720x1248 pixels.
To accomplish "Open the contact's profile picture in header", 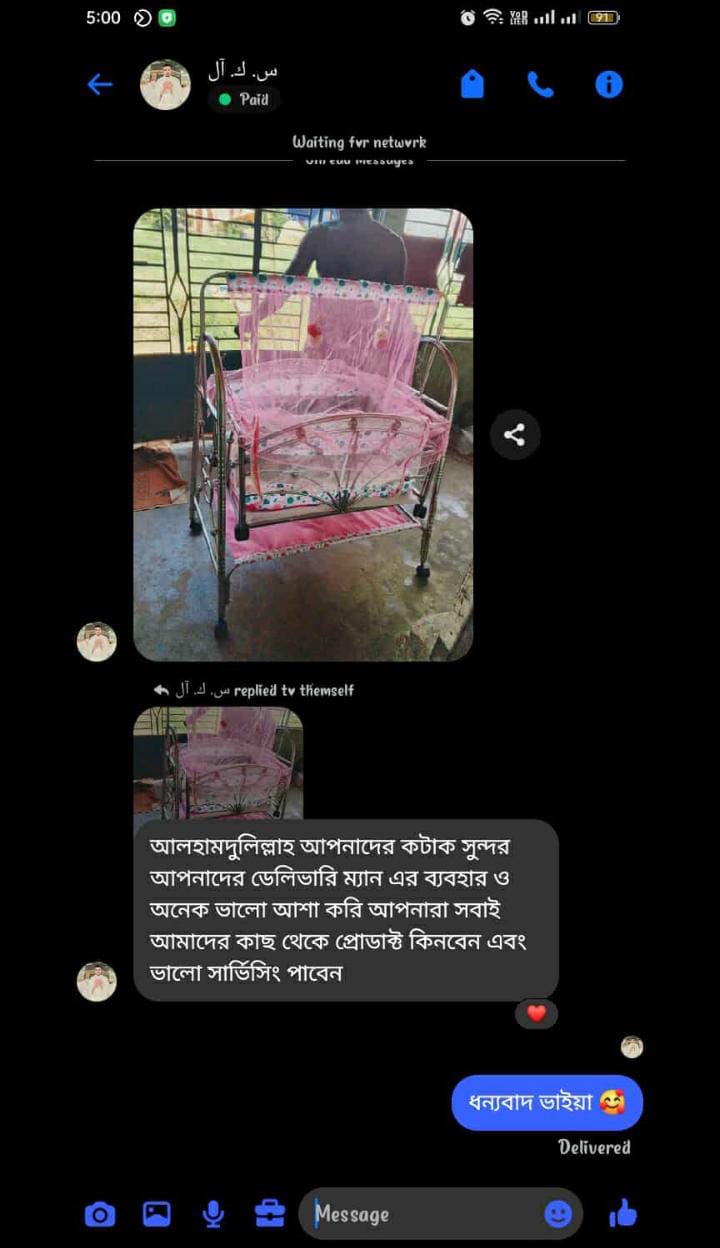I will 165,85.
